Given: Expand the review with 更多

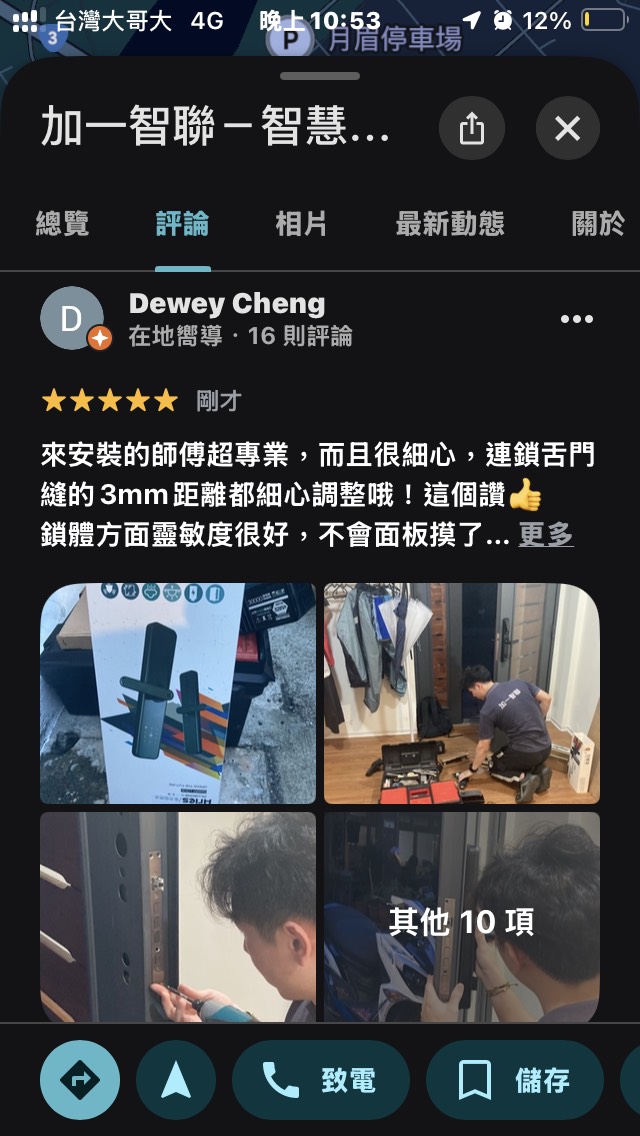Looking at the screenshot, I should [546, 535].
